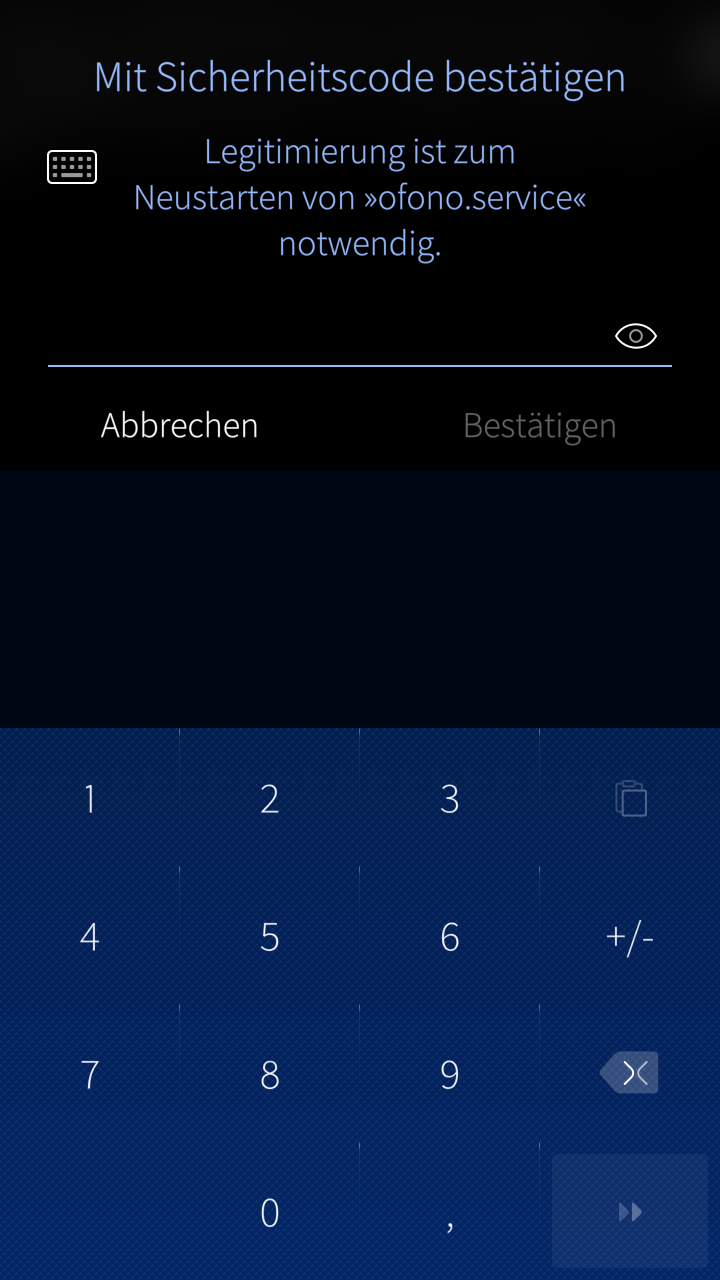Enter digit 2 on the keypad
This screenshot has width=720, height=1280.
point(270,799)
